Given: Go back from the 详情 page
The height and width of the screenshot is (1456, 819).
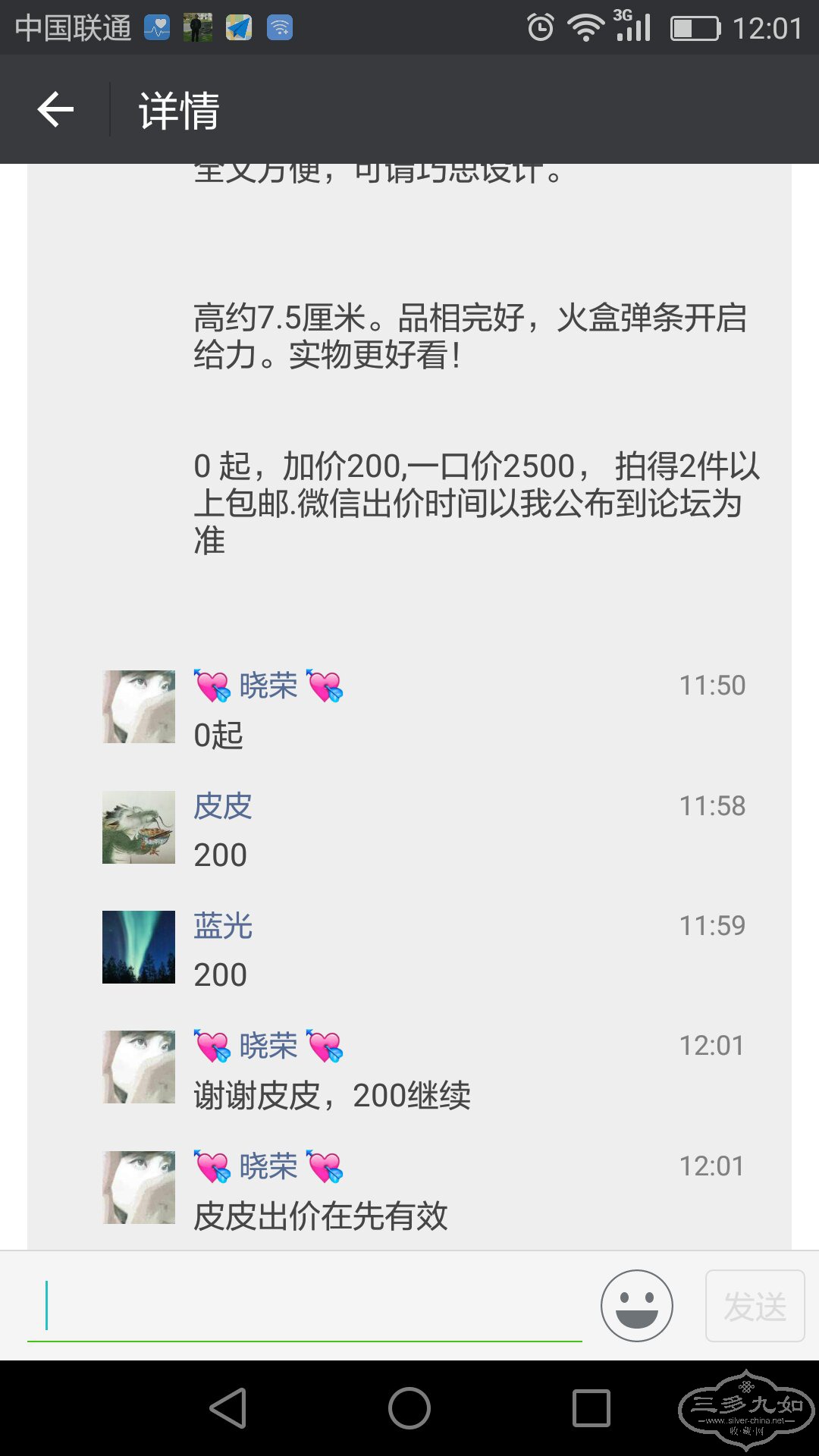Looking at the screenshot, I should pos(55,110).
